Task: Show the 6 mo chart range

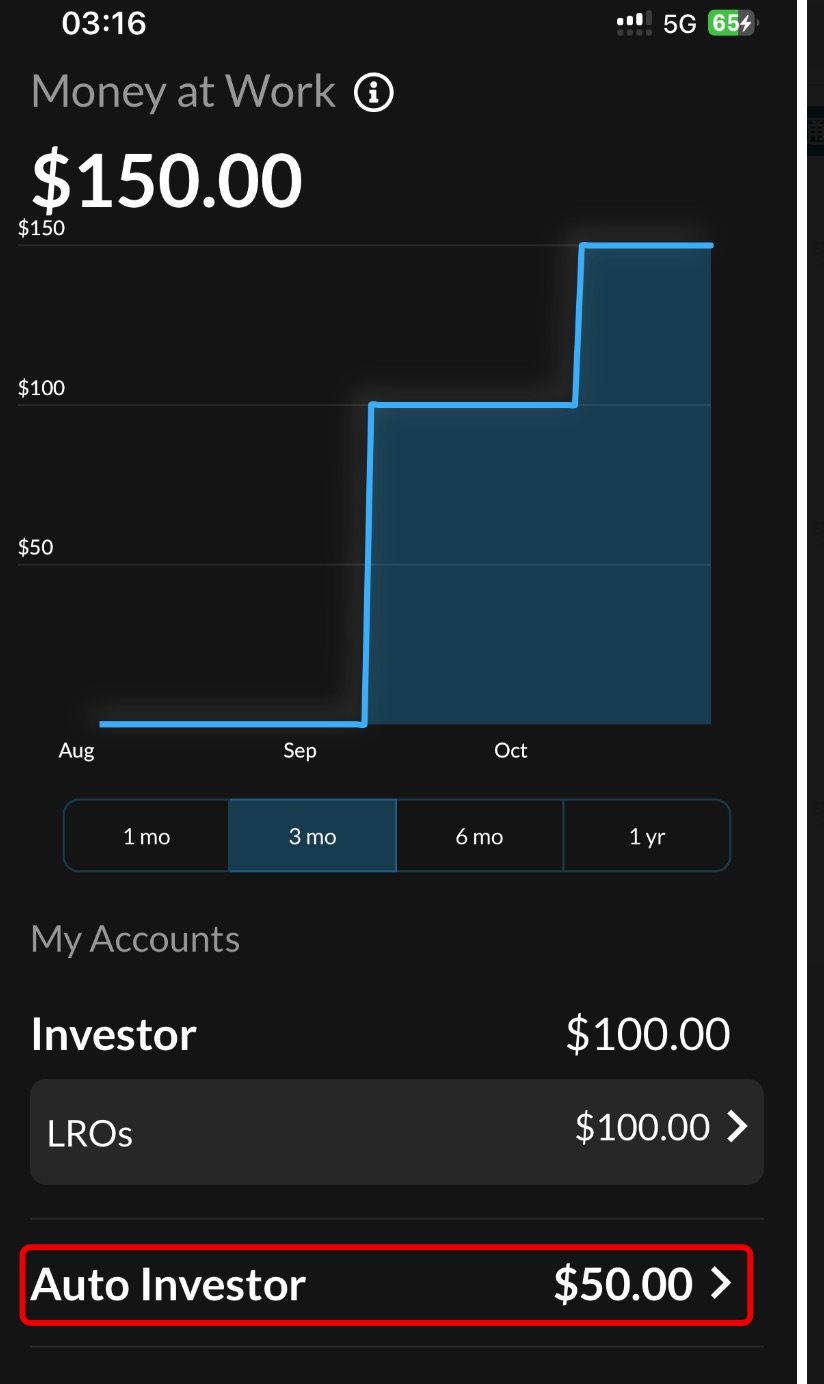Action: [479, 836]
